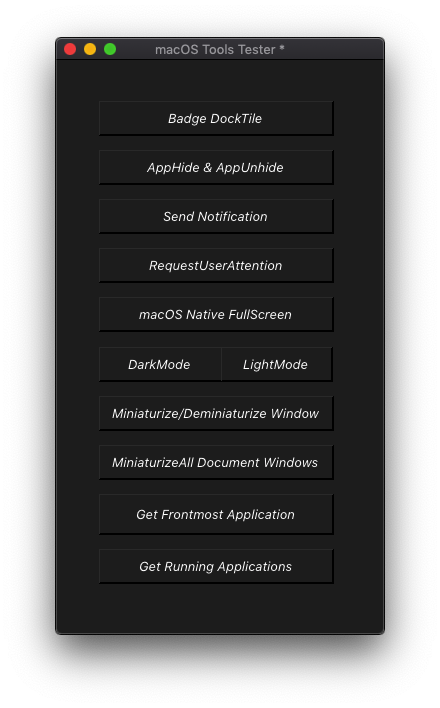Tap Get Running Applications
Image resolution: width=440 pixels, height=708 pixels.
click(x=216, y=566)
